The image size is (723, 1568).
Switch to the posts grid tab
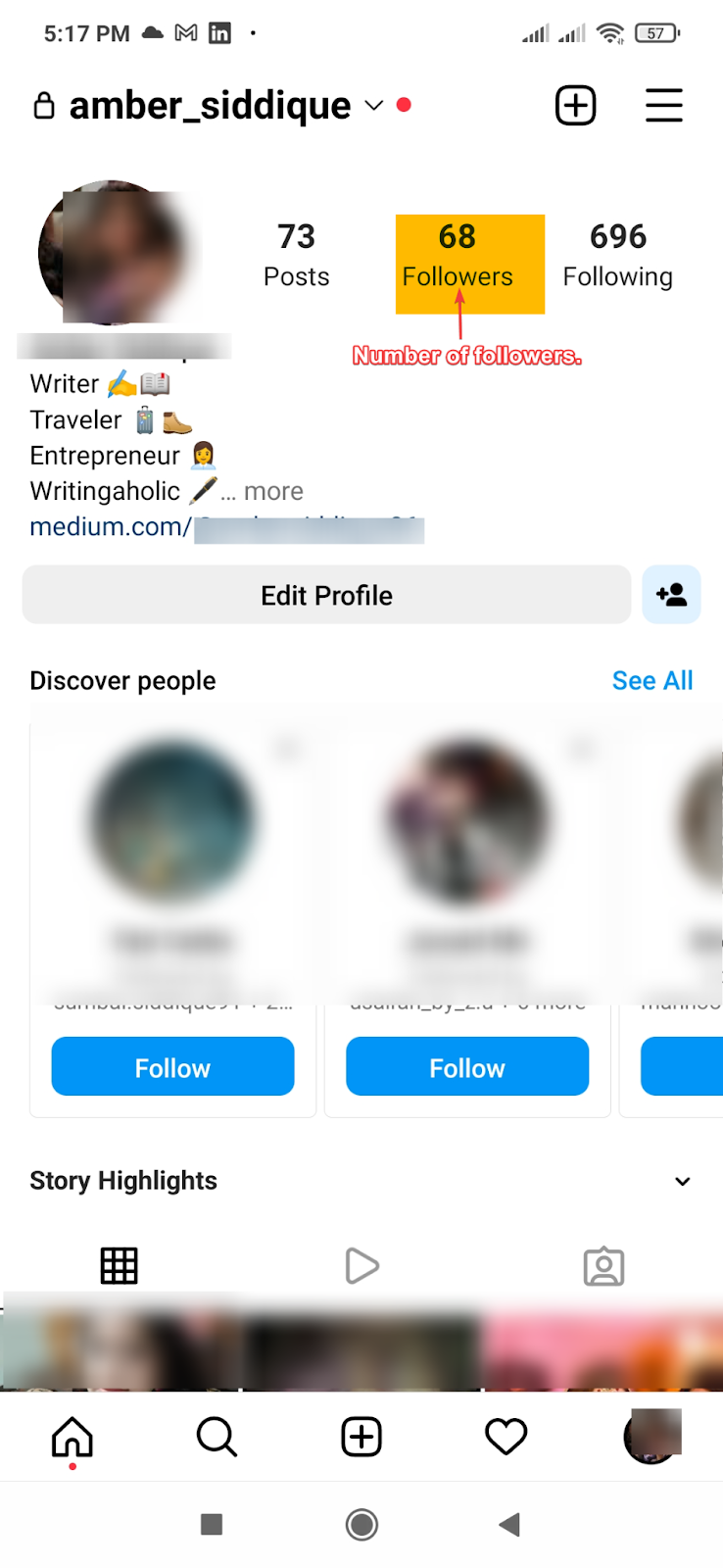click(x=120, y=1265)
